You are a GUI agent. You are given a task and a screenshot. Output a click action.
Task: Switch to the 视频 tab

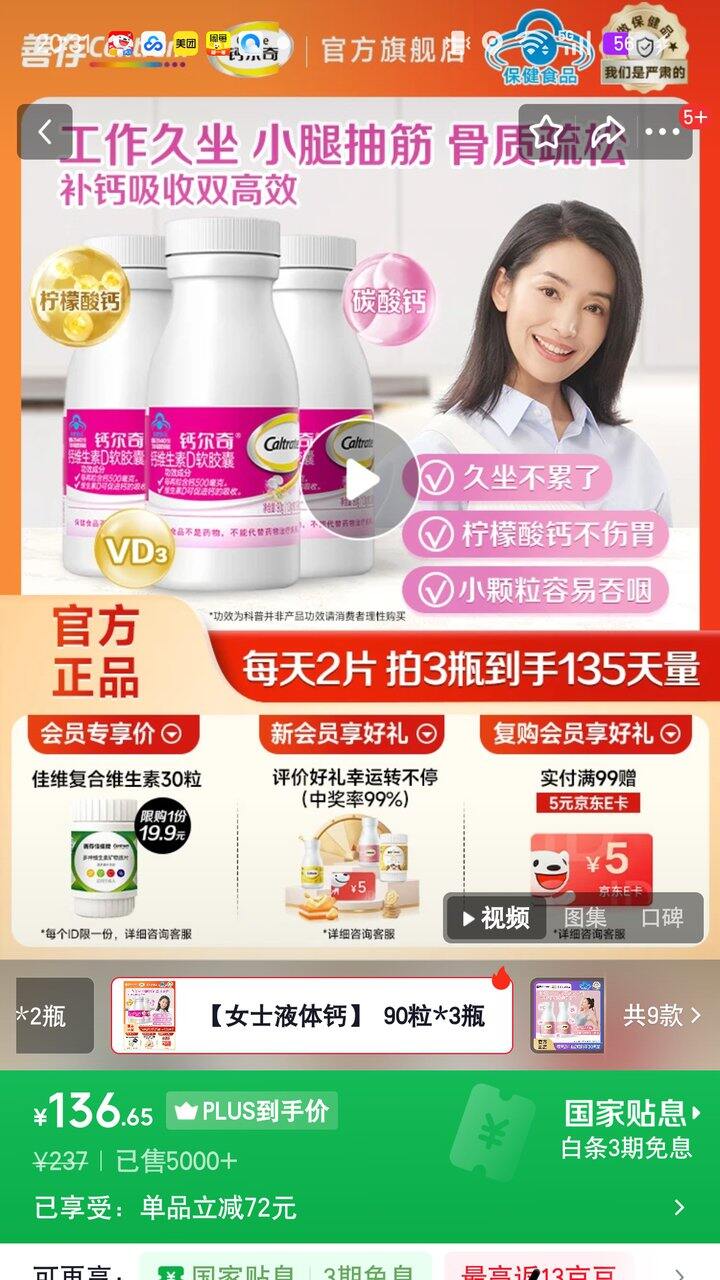pos(495,917)
